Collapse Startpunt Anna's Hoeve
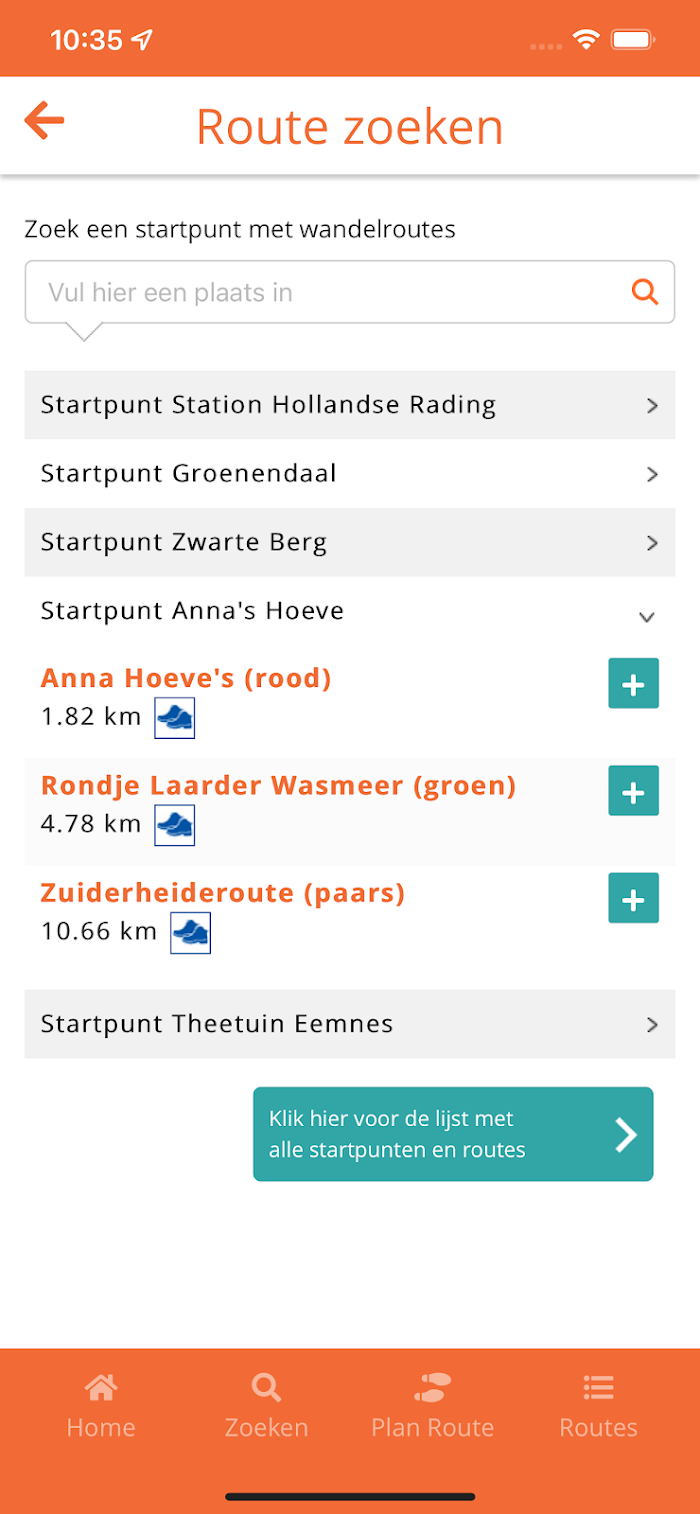The height and width of the screenshot is (1514, 700). (x=350, y=611)
